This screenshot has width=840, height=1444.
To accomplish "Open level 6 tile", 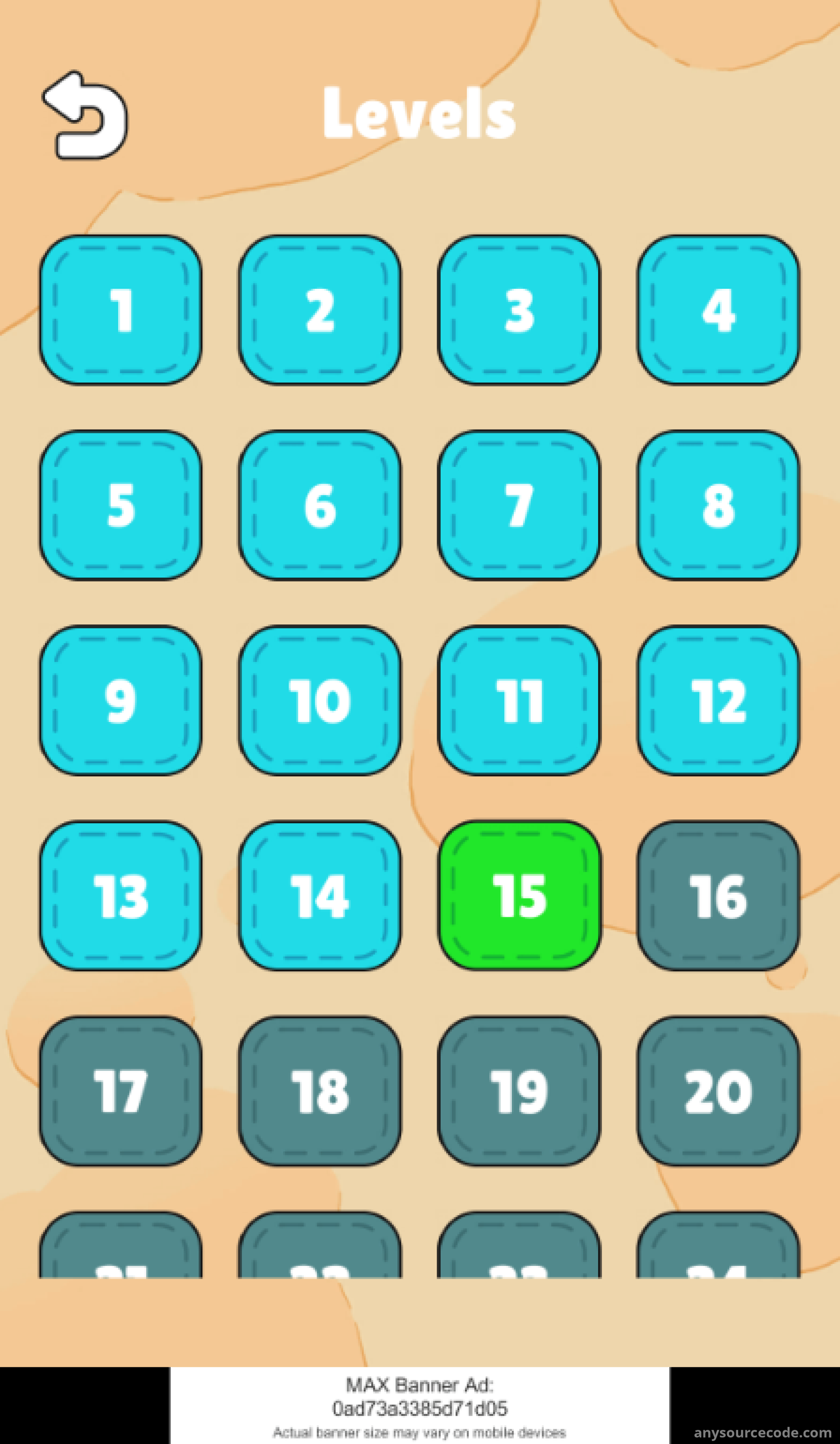I will (x=320, y=505).
